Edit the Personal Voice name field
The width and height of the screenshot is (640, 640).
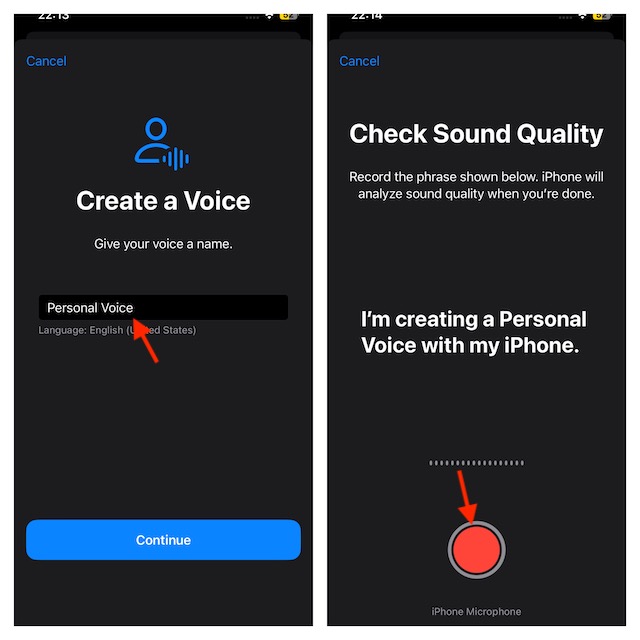coord(163,308)
